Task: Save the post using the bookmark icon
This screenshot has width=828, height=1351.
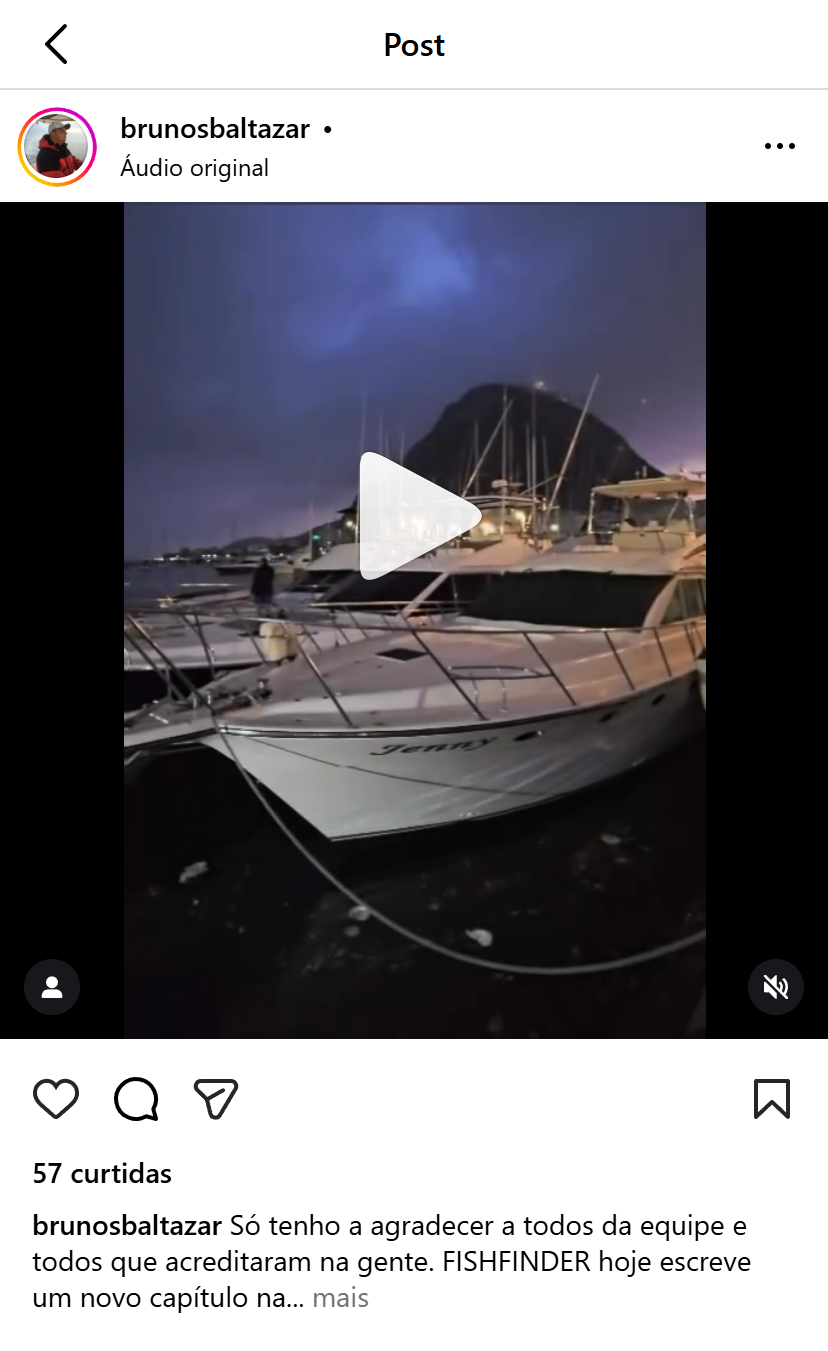Action: pos(771,1097)
